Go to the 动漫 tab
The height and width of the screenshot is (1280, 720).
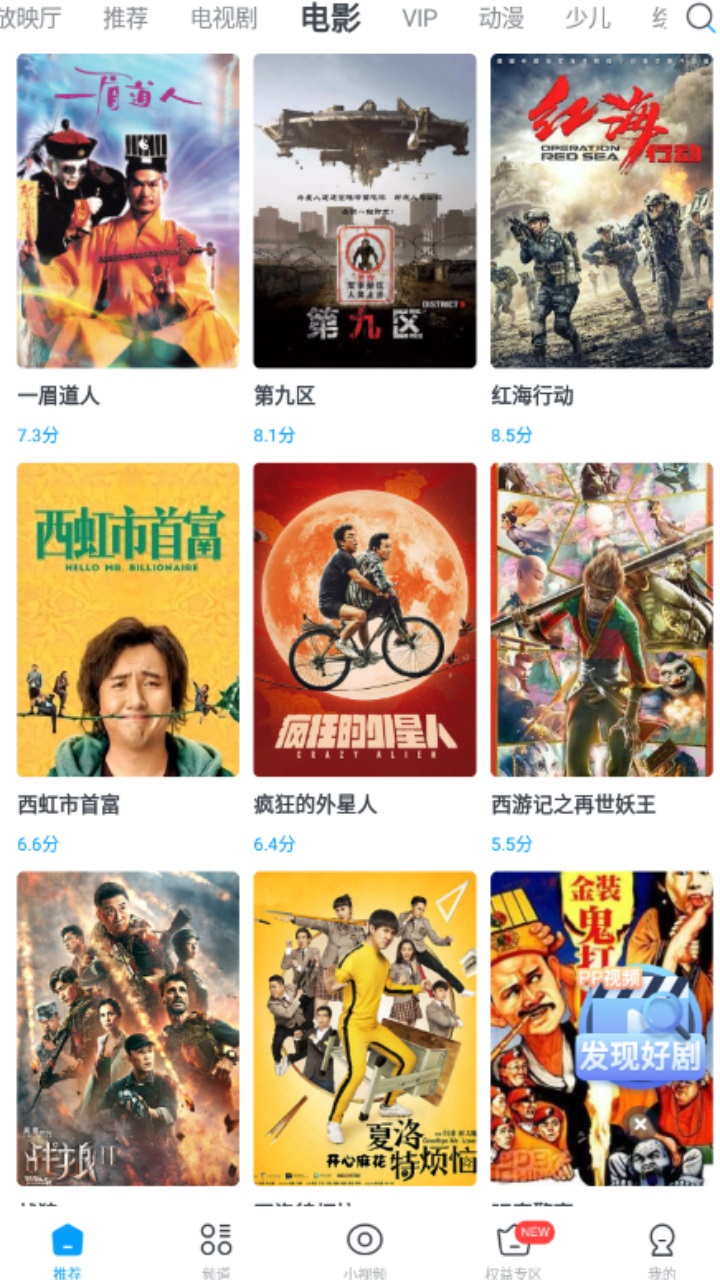click(501, 18)
